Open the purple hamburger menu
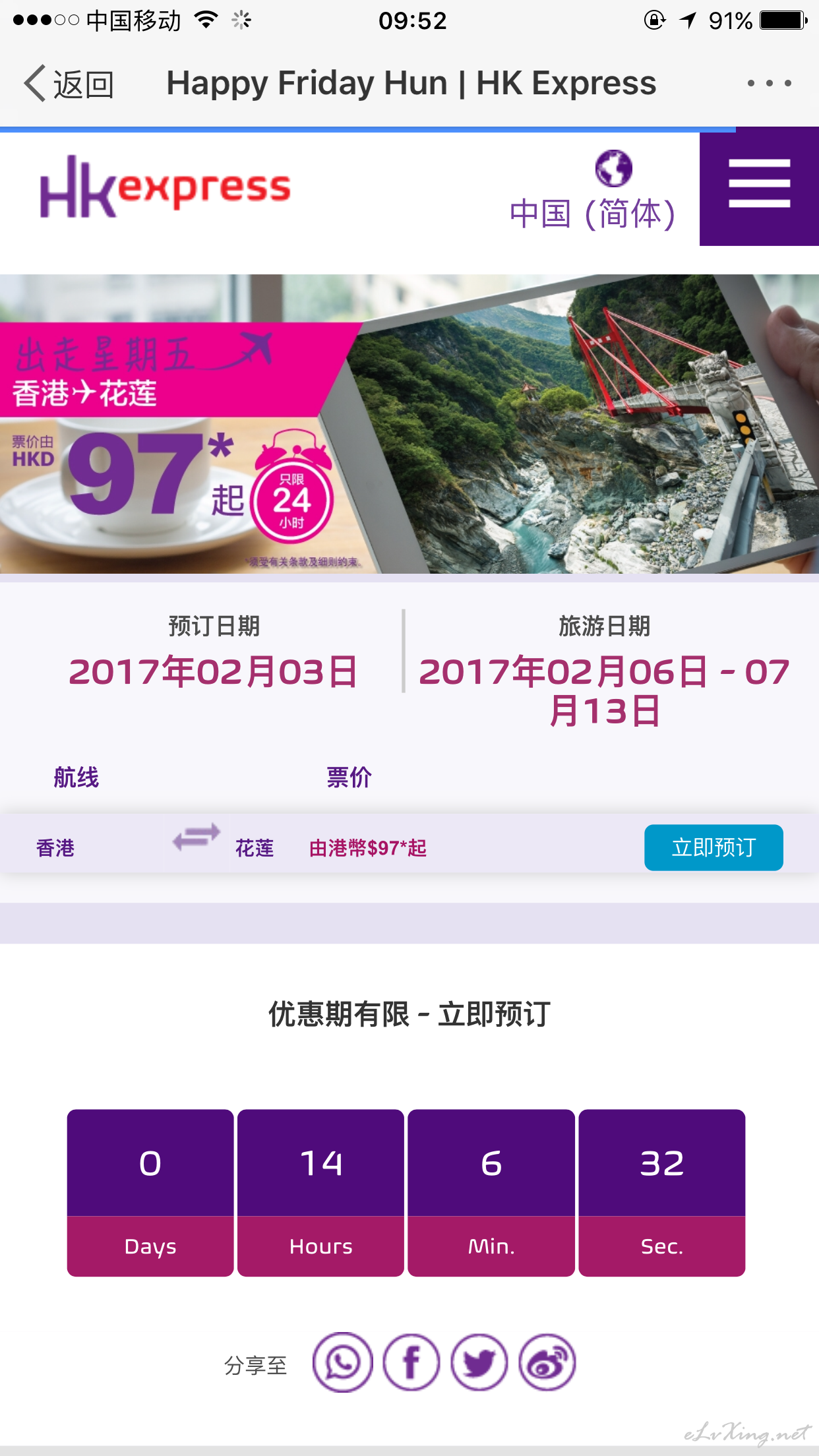Image resolution: width=819 pixels, height=1456 pixels. pyautogui.click(x=759, y=186)
